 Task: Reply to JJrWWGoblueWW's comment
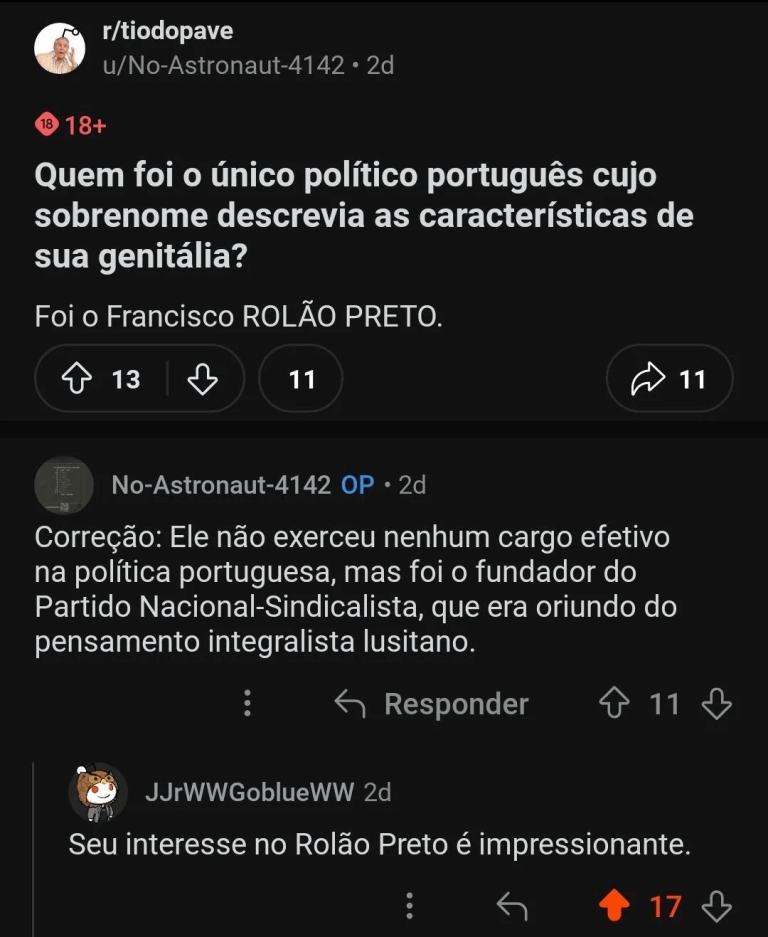512,906
